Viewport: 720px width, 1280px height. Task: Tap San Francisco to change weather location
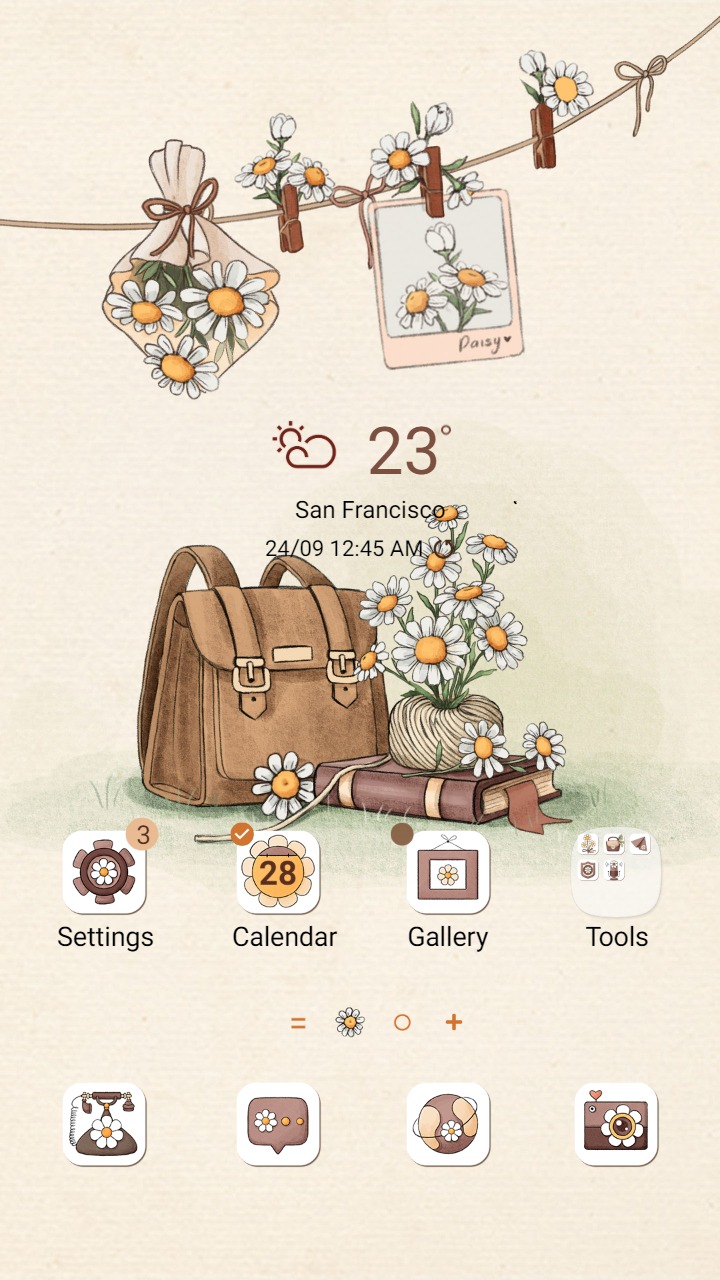371,509
